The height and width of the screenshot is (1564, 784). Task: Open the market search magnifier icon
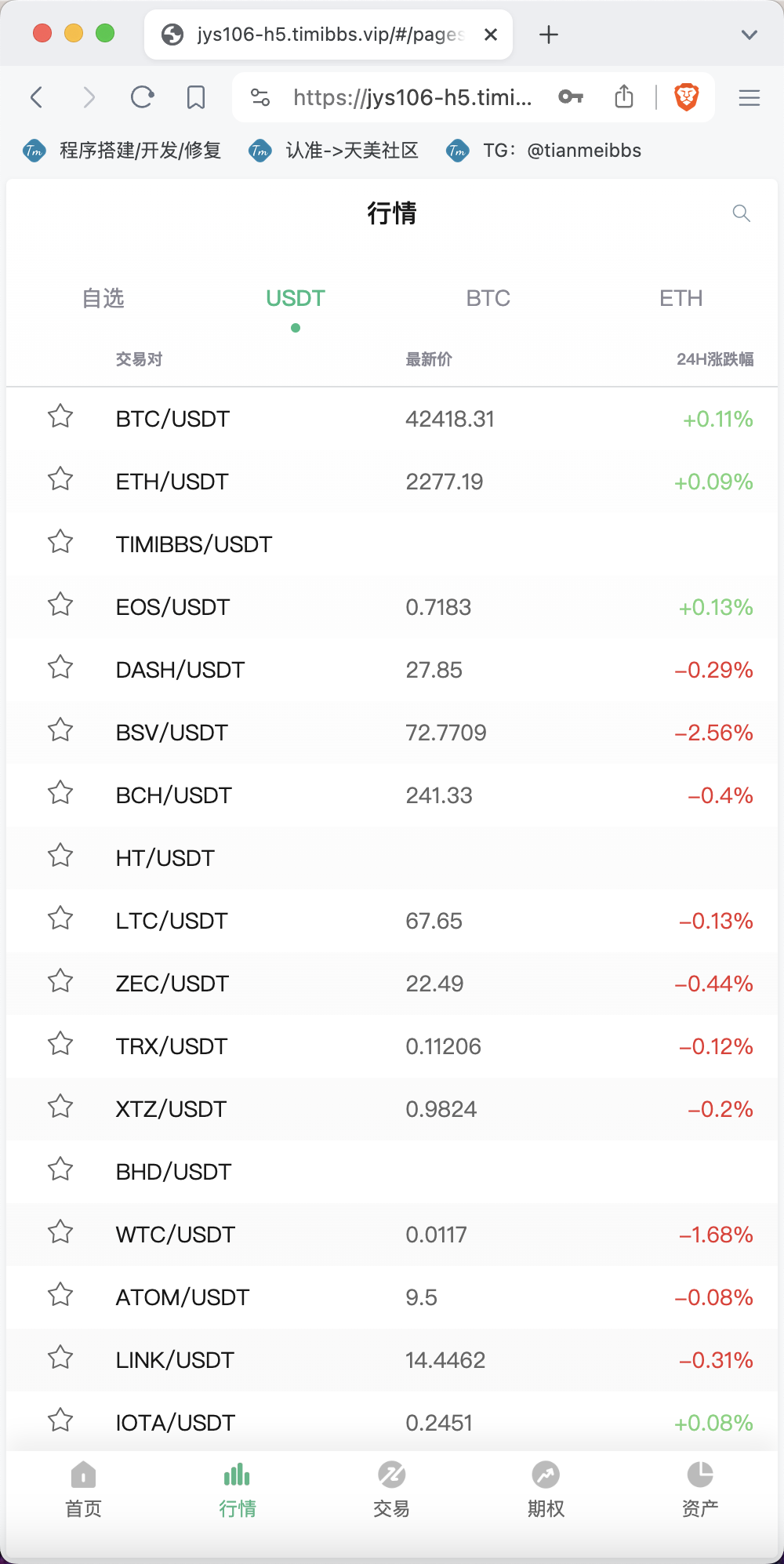[x=741, y=213]
